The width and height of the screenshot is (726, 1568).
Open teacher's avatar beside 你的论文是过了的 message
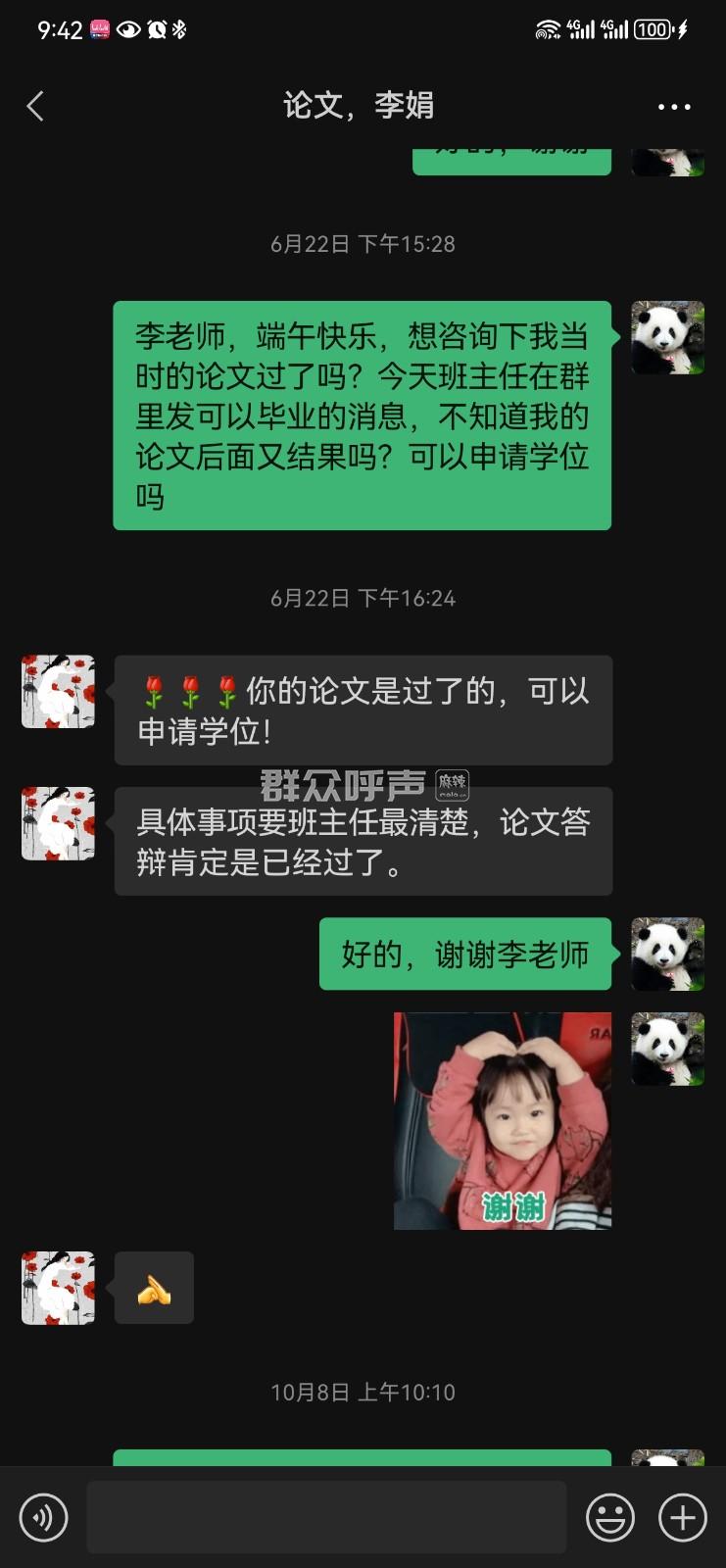tap(59, 692)
